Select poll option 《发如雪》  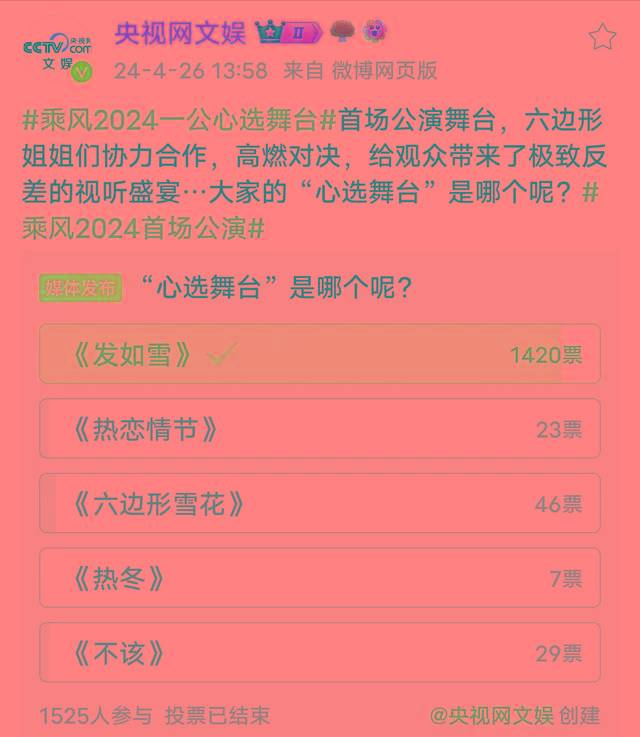coord(319,354)
